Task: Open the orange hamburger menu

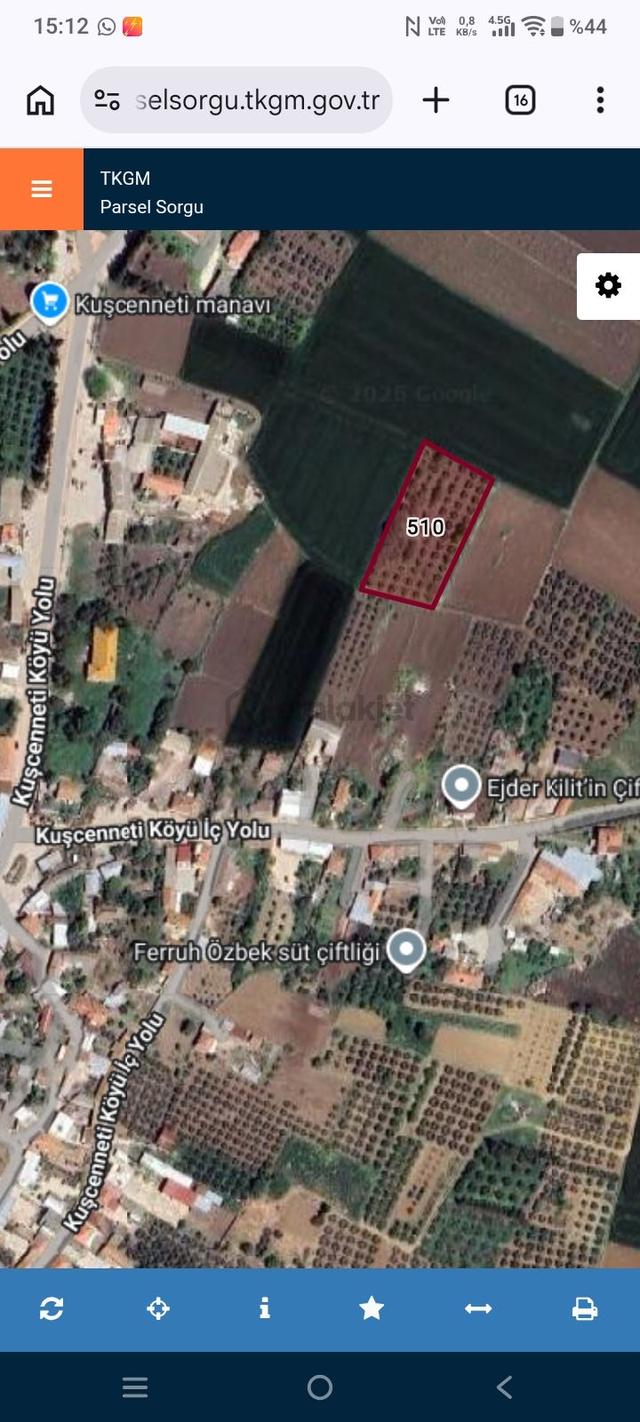Action: [42, 190]
